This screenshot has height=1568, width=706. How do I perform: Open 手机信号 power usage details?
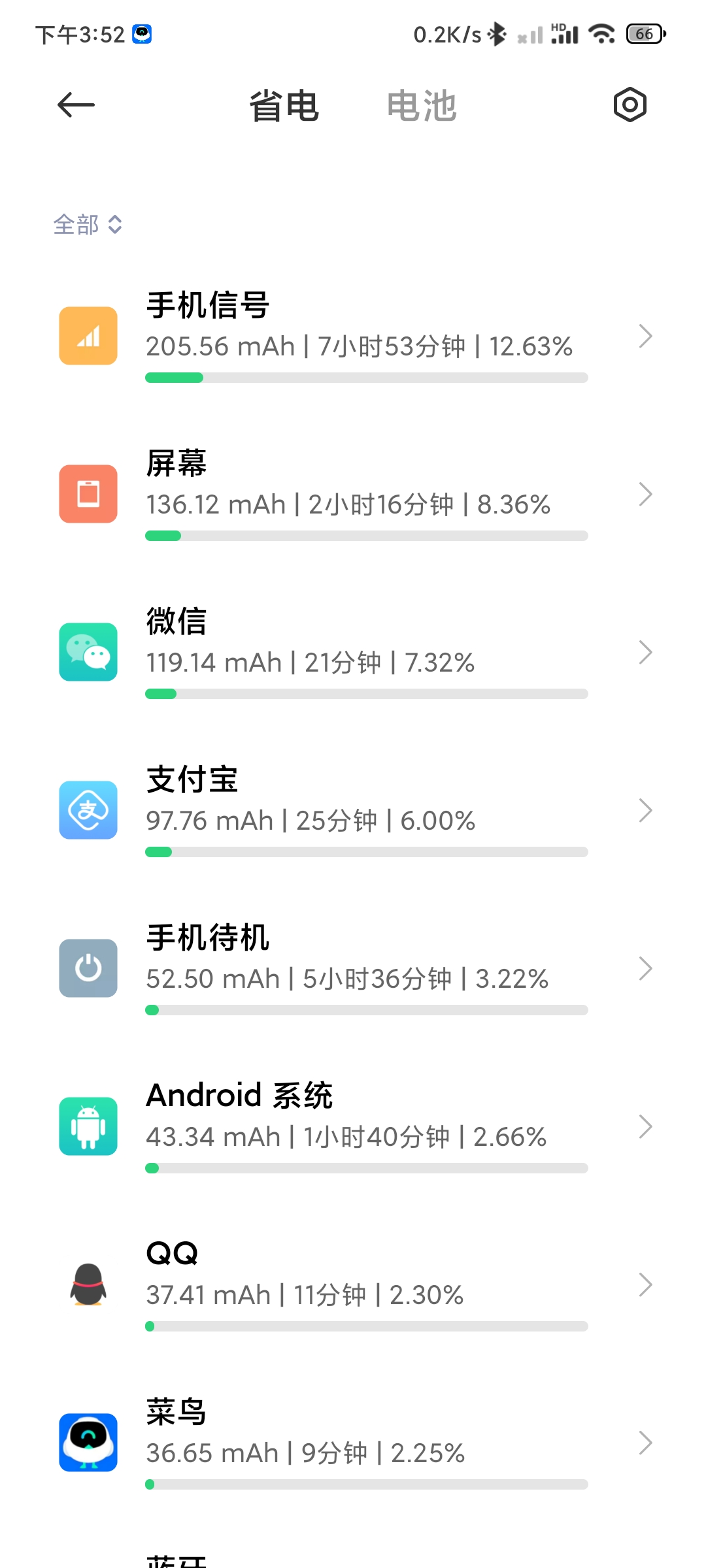[353, 336]
